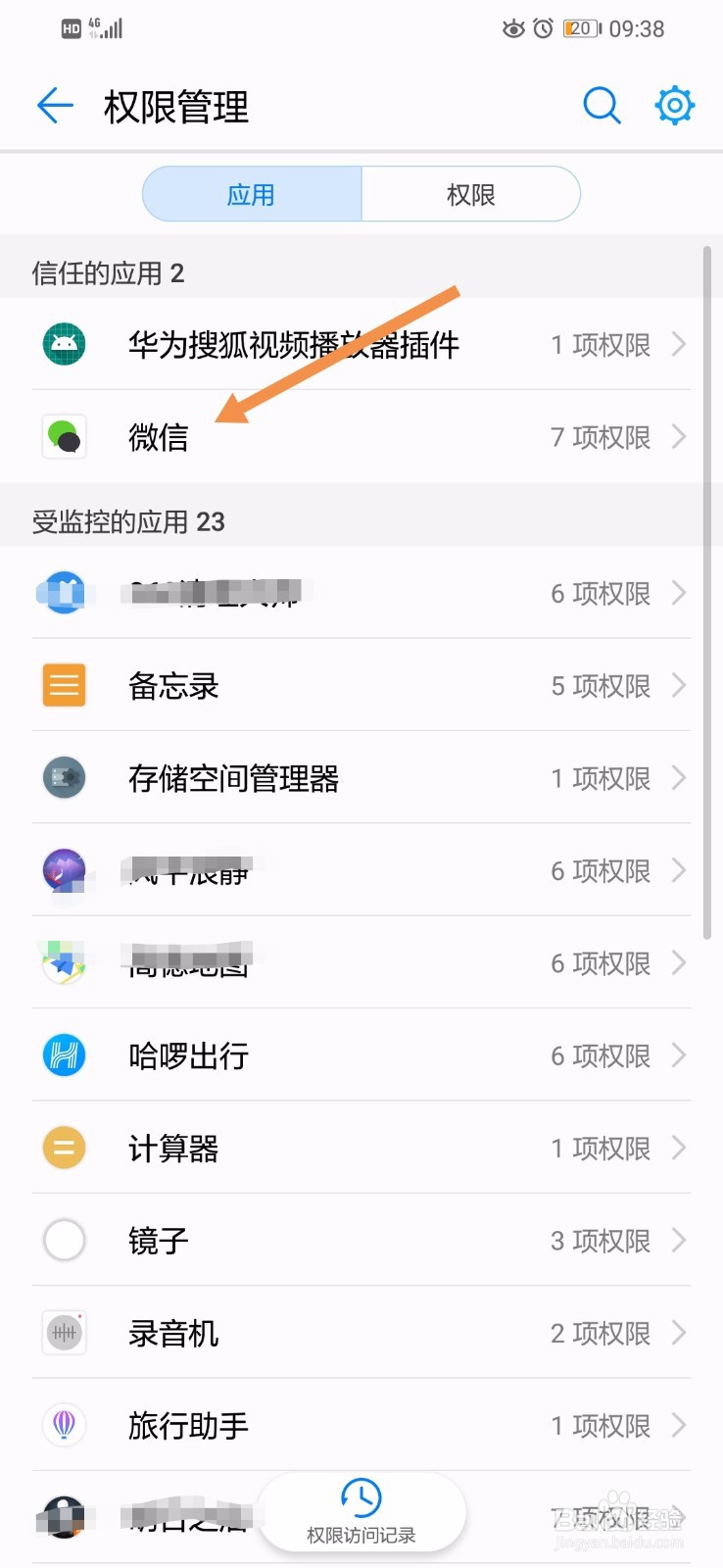View 权限访问记录
The height and width of the screenshot is (1568, 723).
coord(361,1513)
